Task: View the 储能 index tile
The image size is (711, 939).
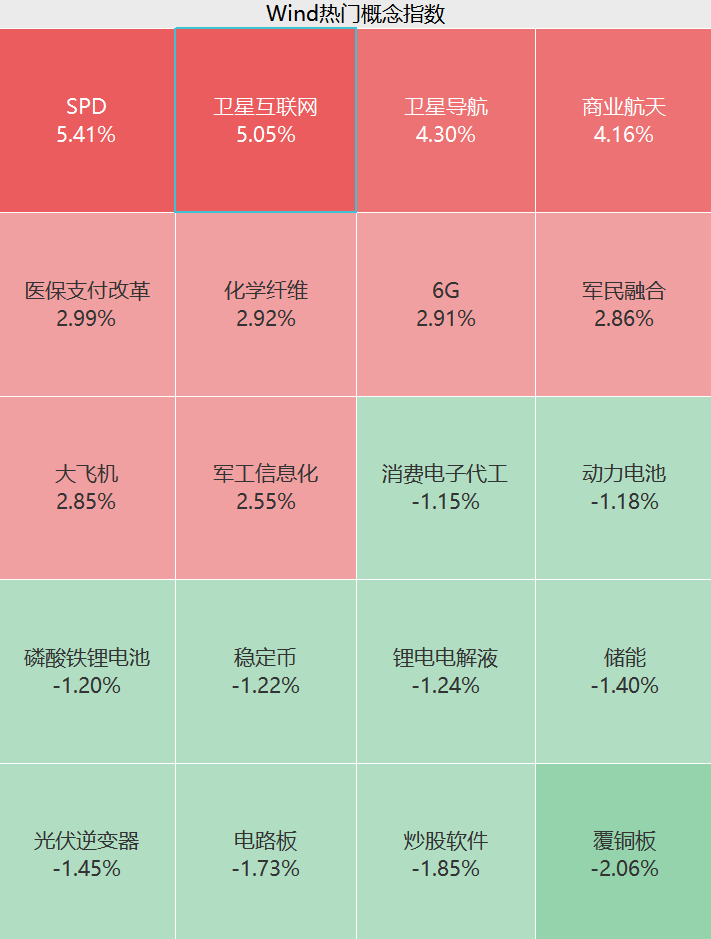Action: pos(623,671)
